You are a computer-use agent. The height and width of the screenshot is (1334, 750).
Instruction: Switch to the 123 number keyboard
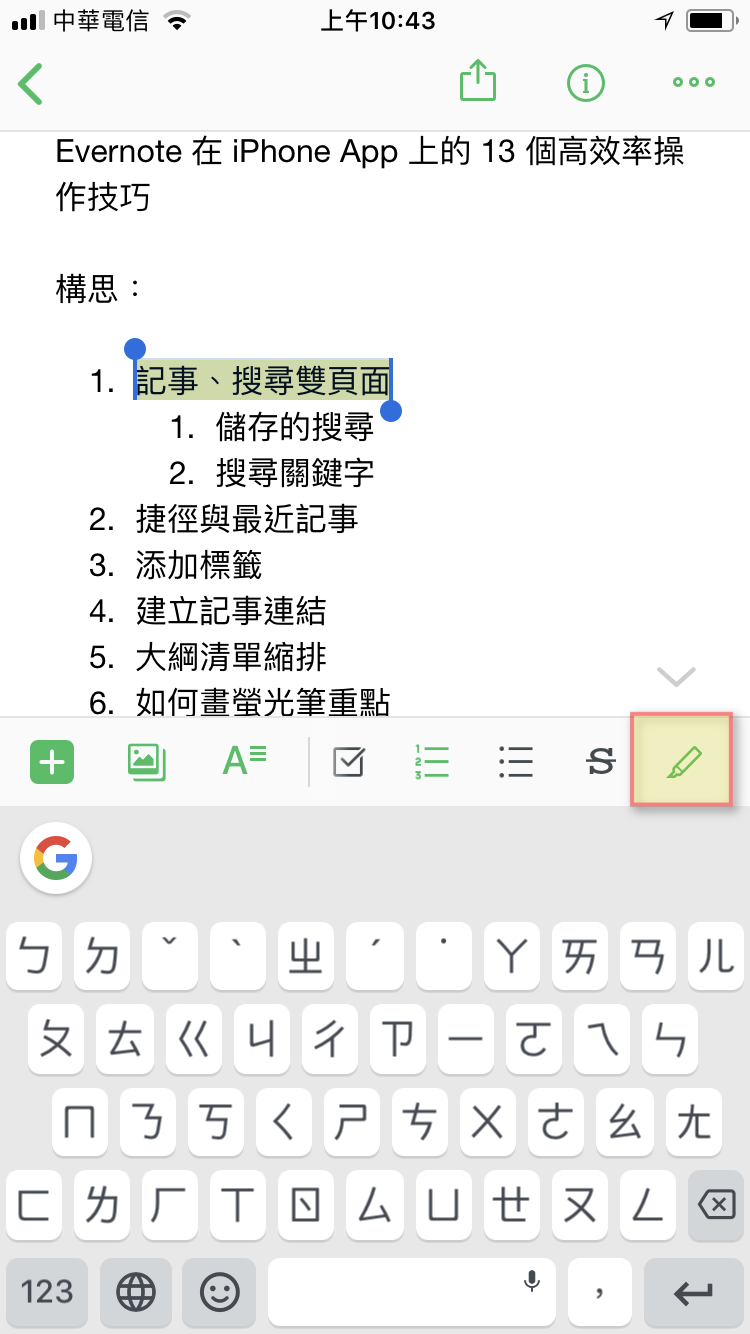pyautogui.click(x=48, y=1292)
